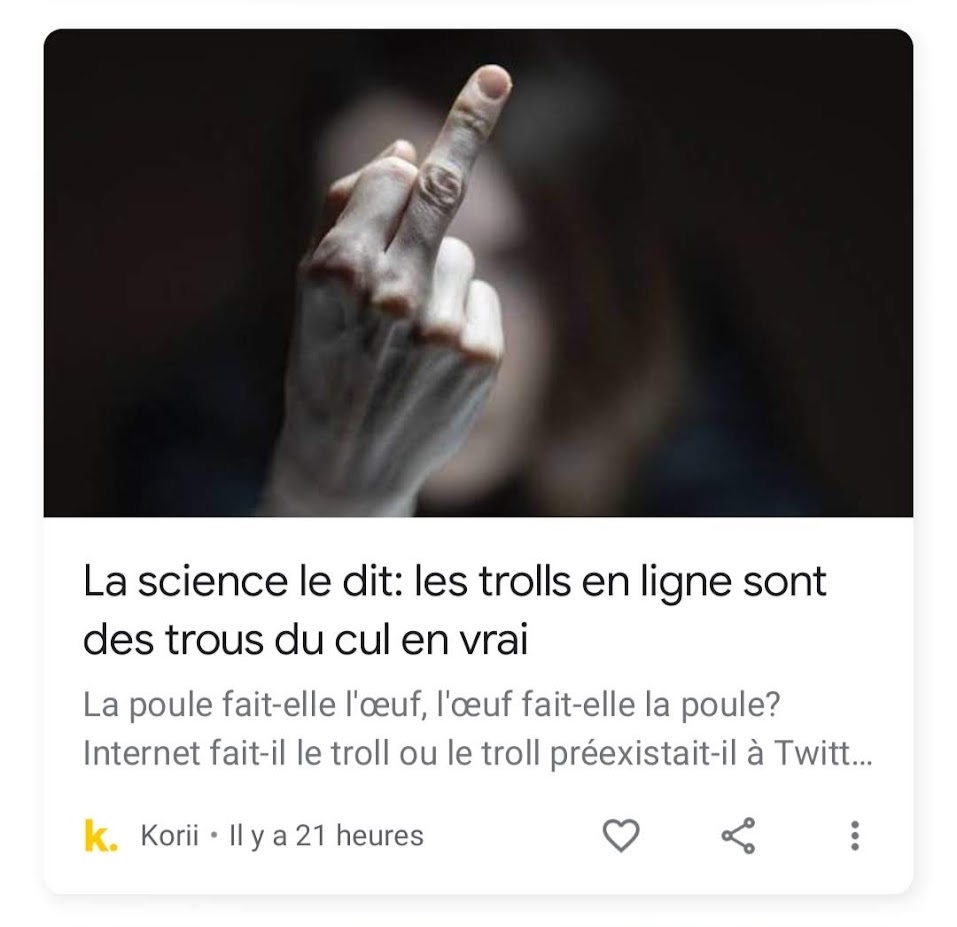Like the Korii article with the heart

[x=620, y=835]
